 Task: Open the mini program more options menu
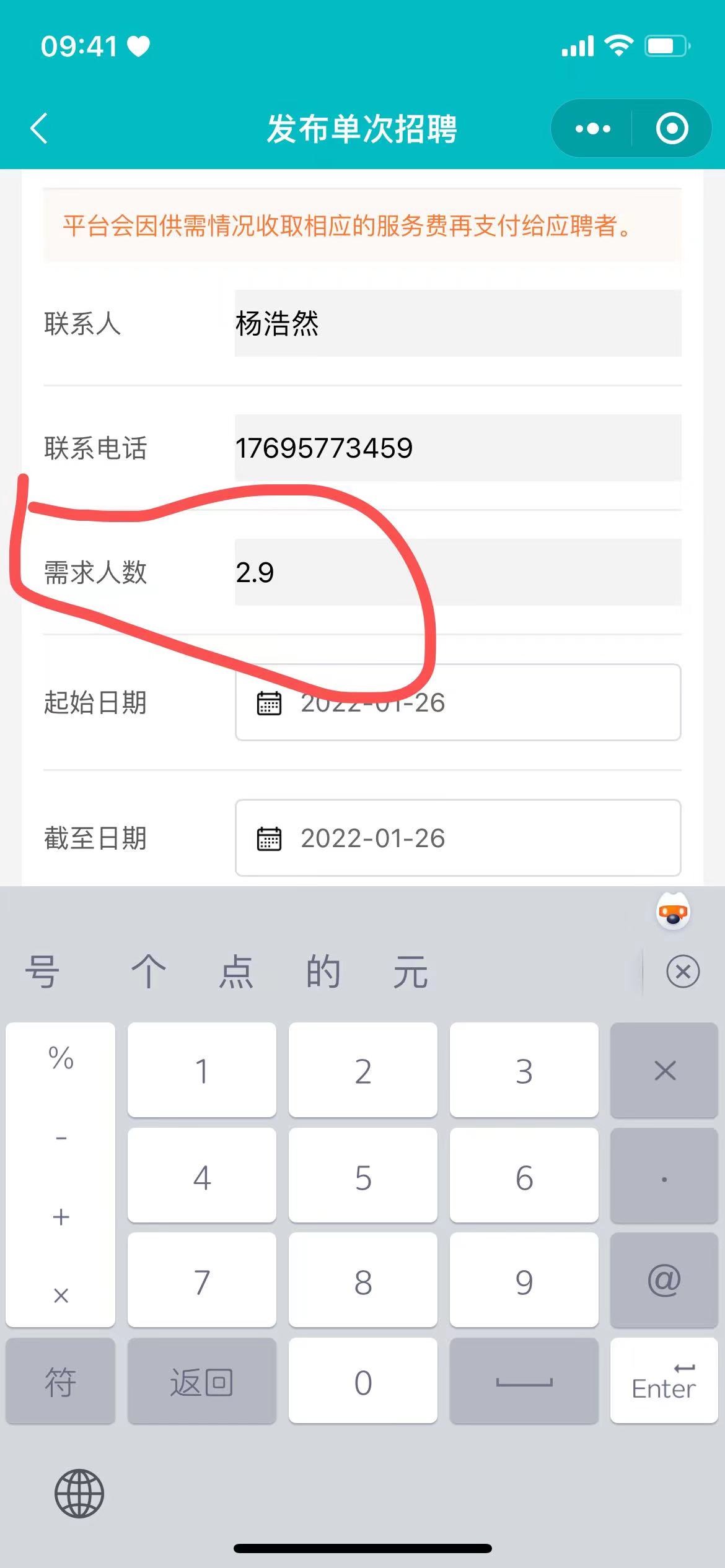click(592, 129)
